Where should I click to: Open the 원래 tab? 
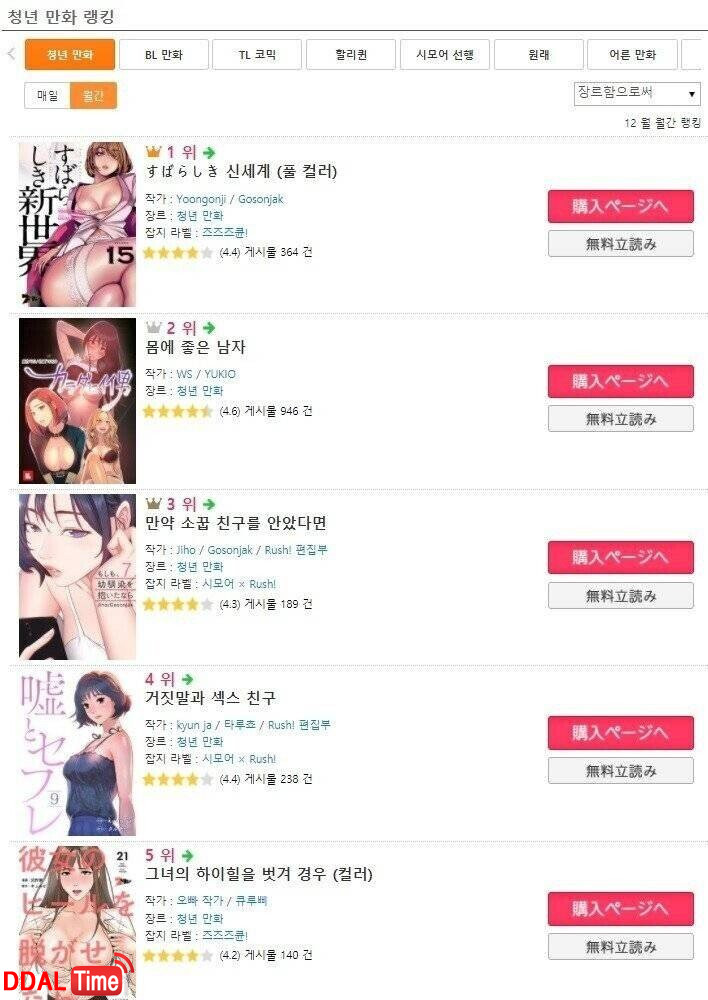click(x=539, y=55)
